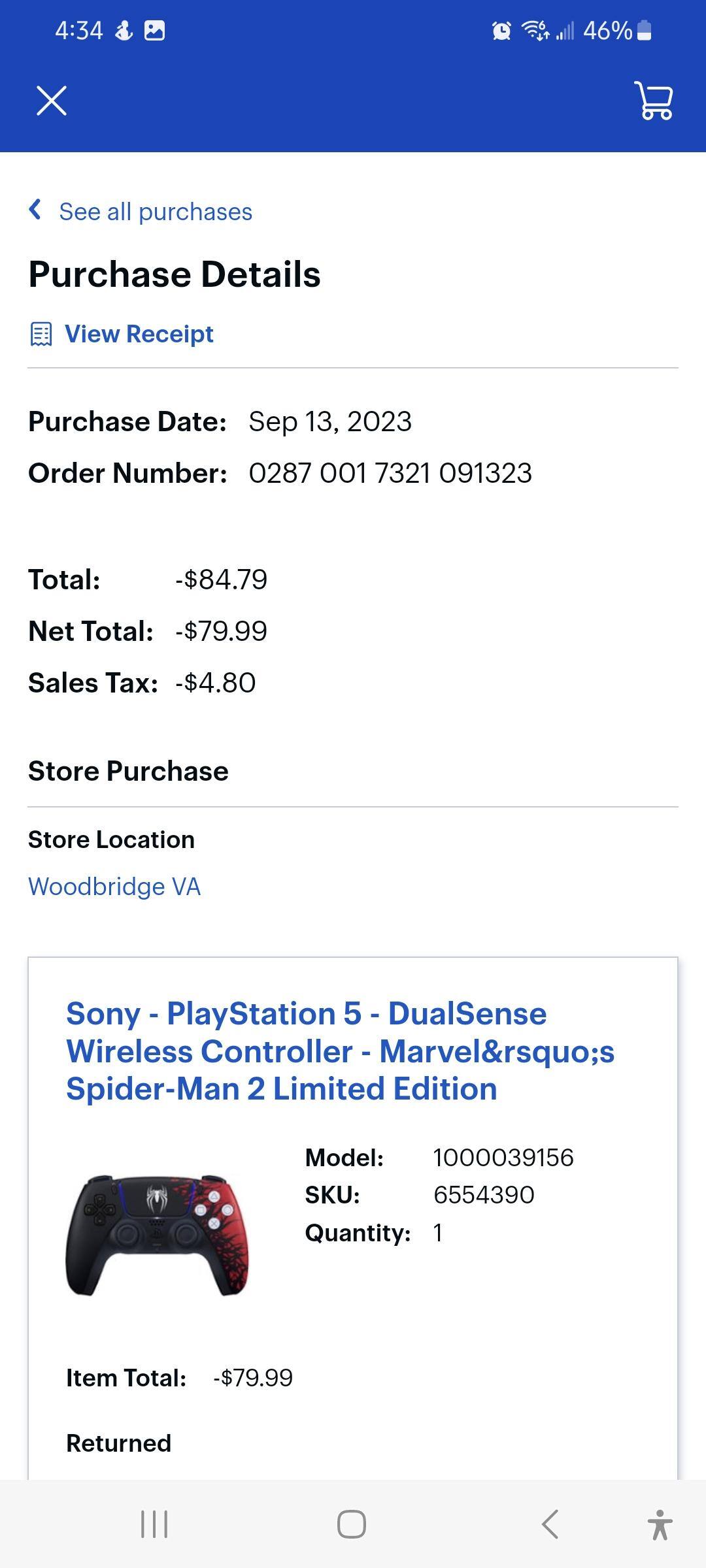The height and width of the screenshot is (1568, 706).
Task: Open the recent apps view
Action: (x=155, y=1524)
